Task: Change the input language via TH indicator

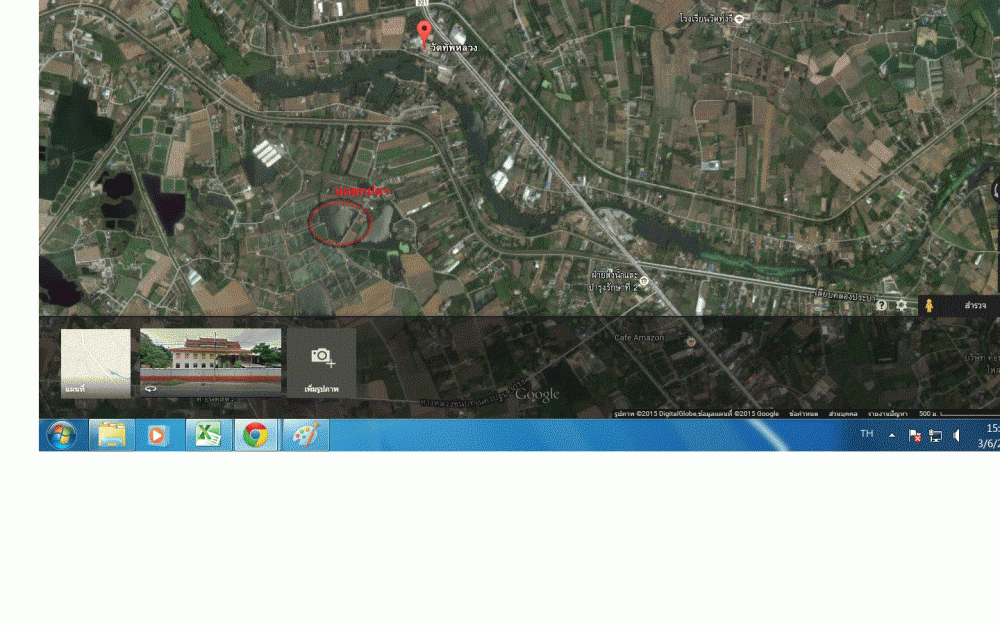Action: [867, 434]
